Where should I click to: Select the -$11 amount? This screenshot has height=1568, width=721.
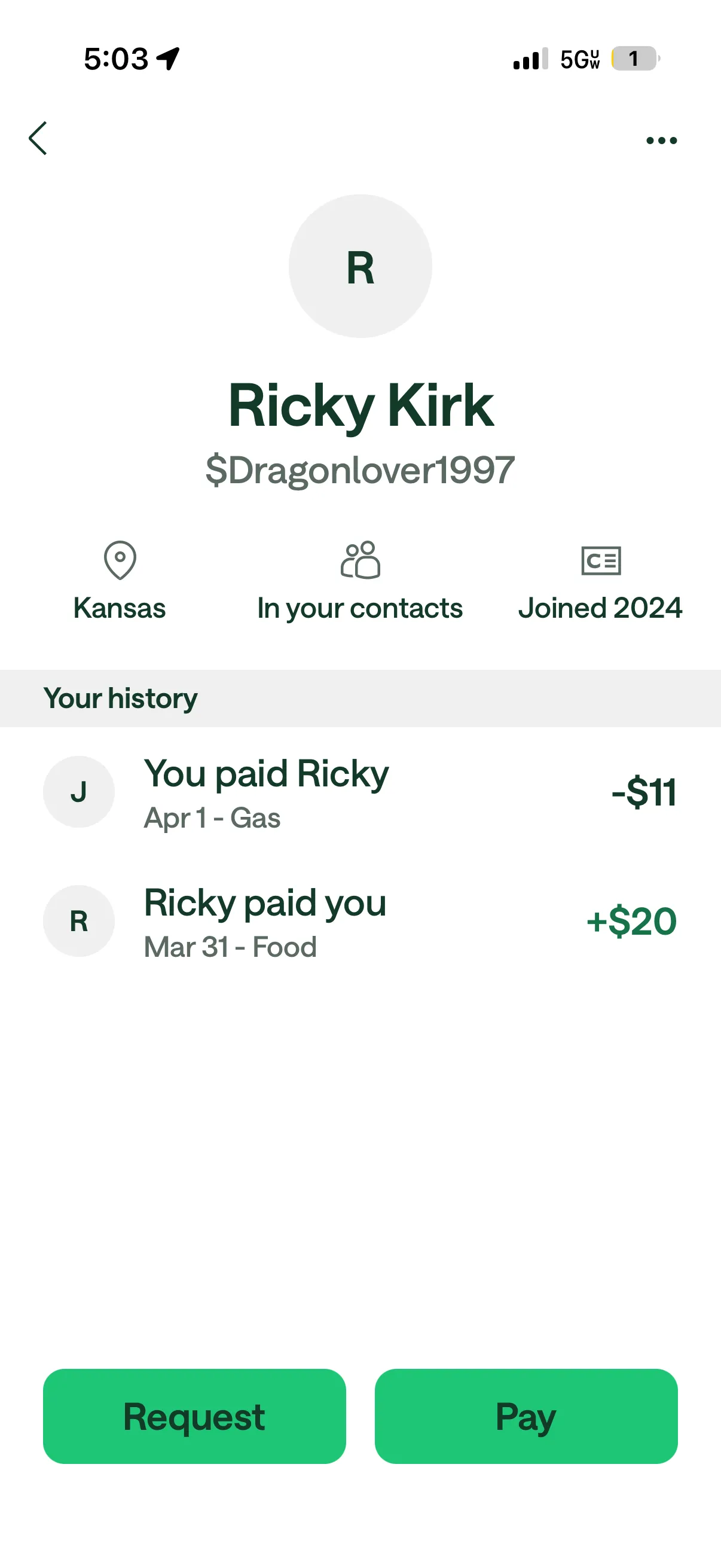pyautogui.click(x=643, y=791)
